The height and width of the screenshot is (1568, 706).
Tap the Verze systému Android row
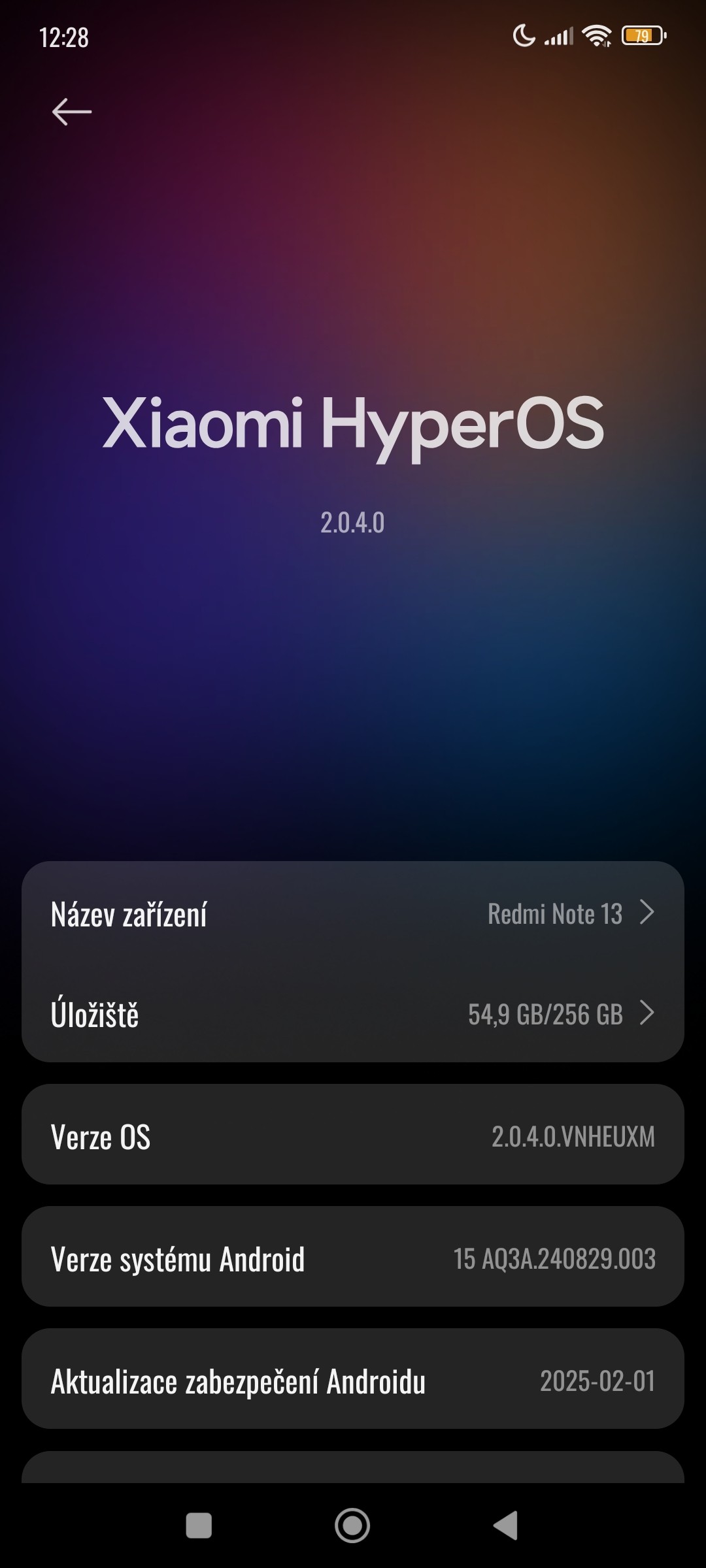click(353, 1259)
